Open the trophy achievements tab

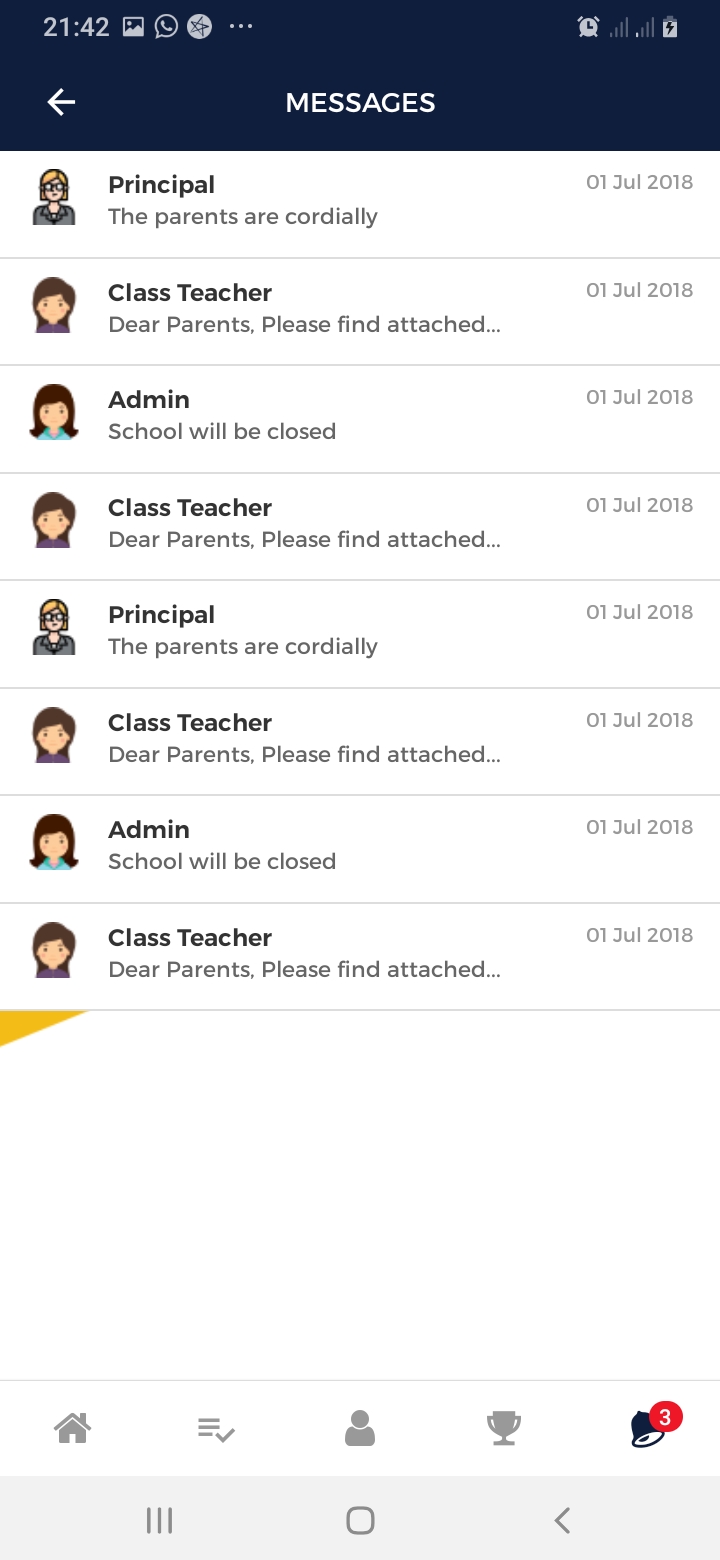click(503, 1428)
